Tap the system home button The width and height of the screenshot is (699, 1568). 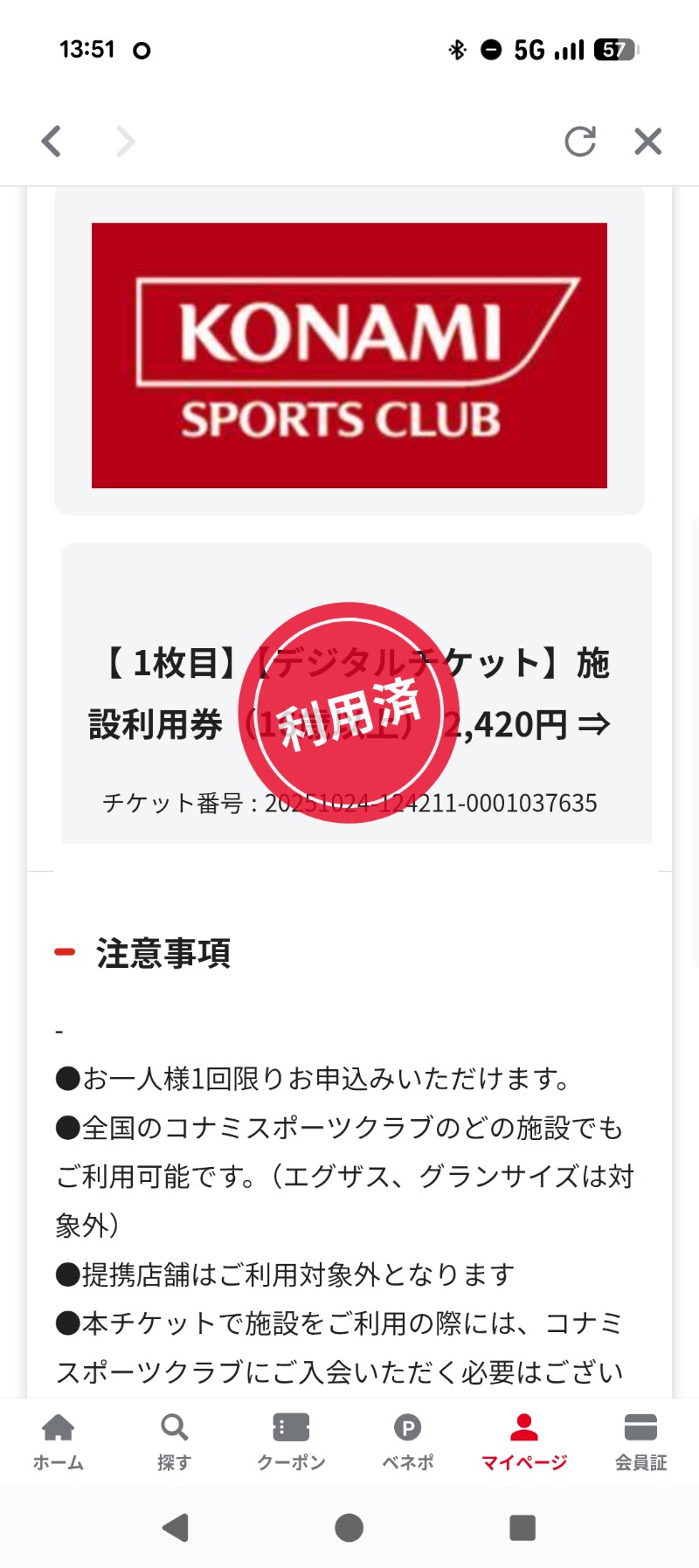coord(349,1528)
